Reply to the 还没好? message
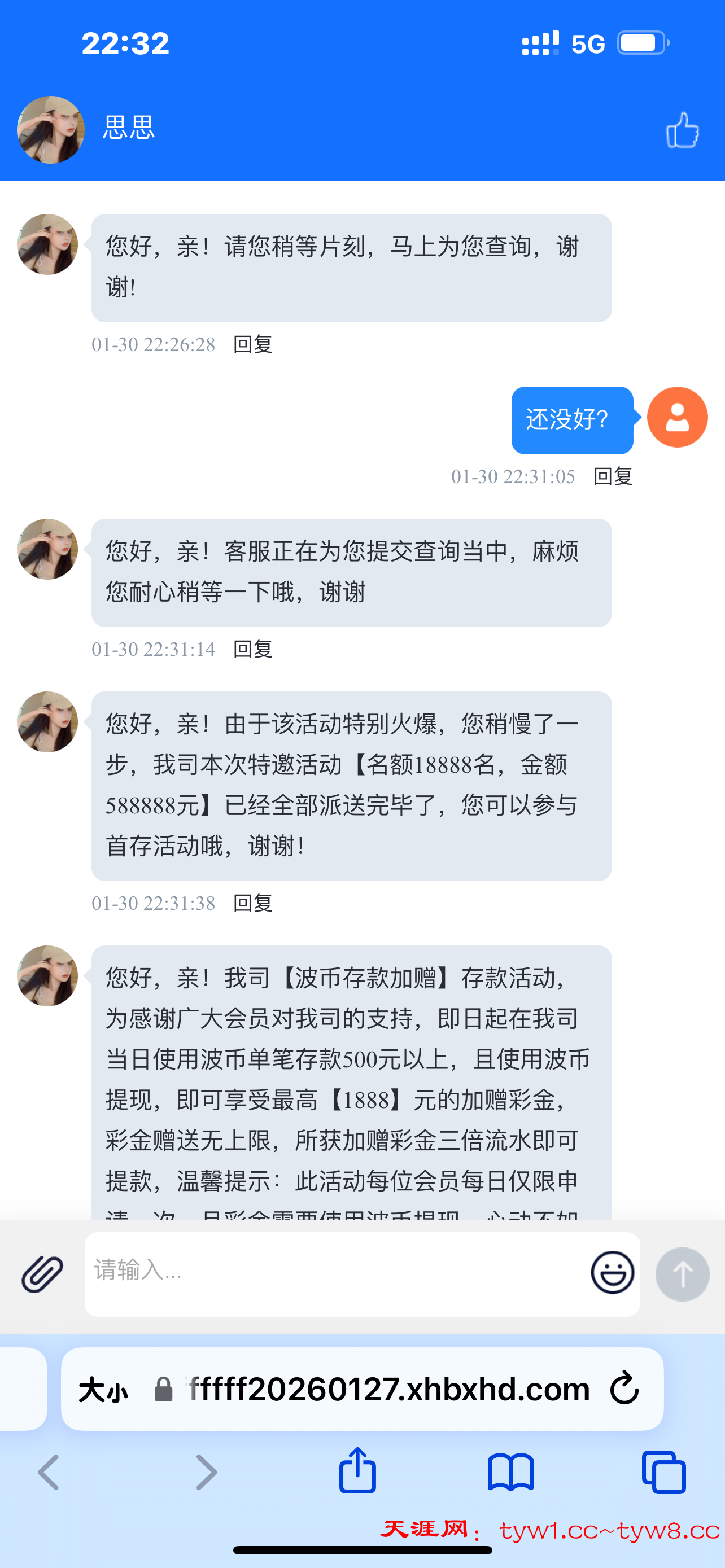The height and width of the screenshot is (1568, 725). pyautogui.click(x=613, y=476)
